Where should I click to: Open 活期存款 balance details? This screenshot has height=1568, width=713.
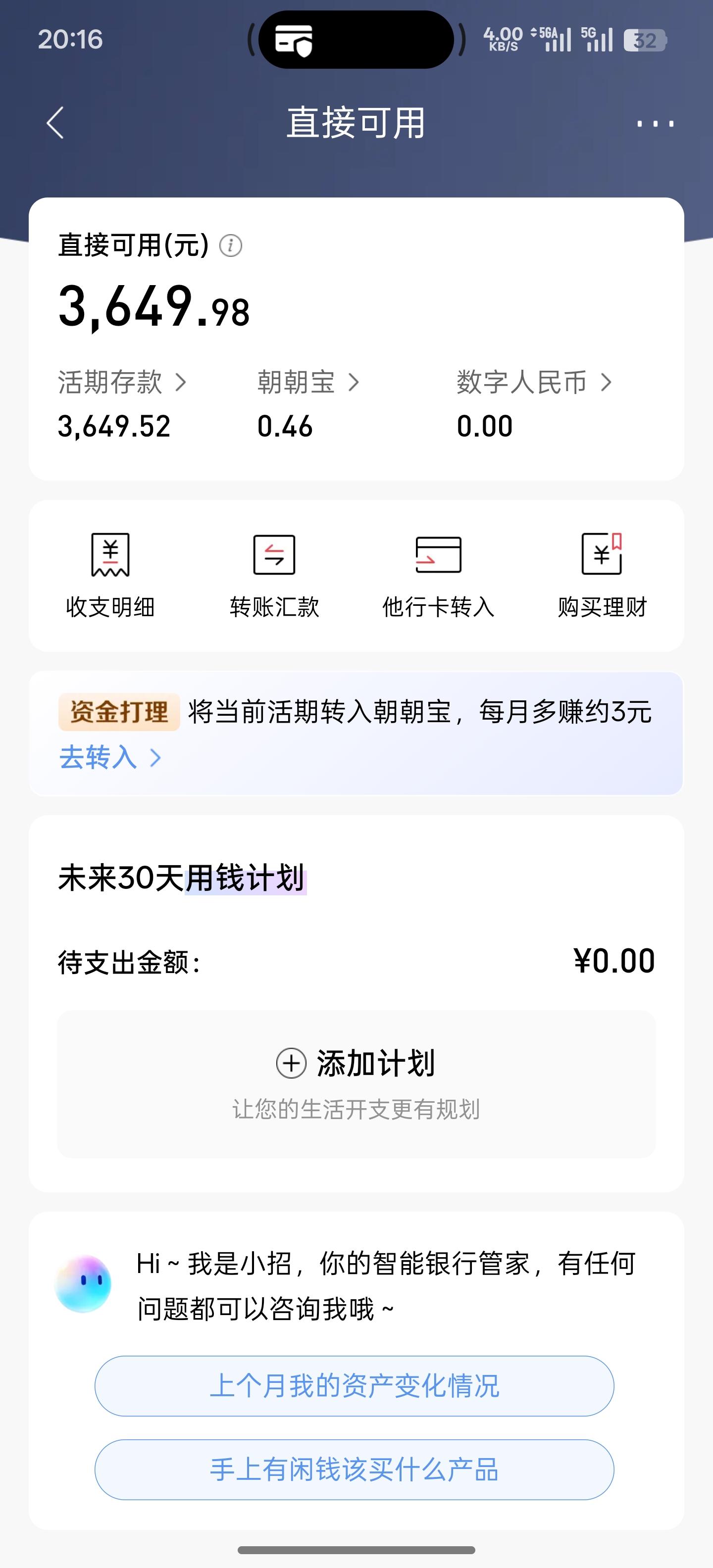point(122,383)
